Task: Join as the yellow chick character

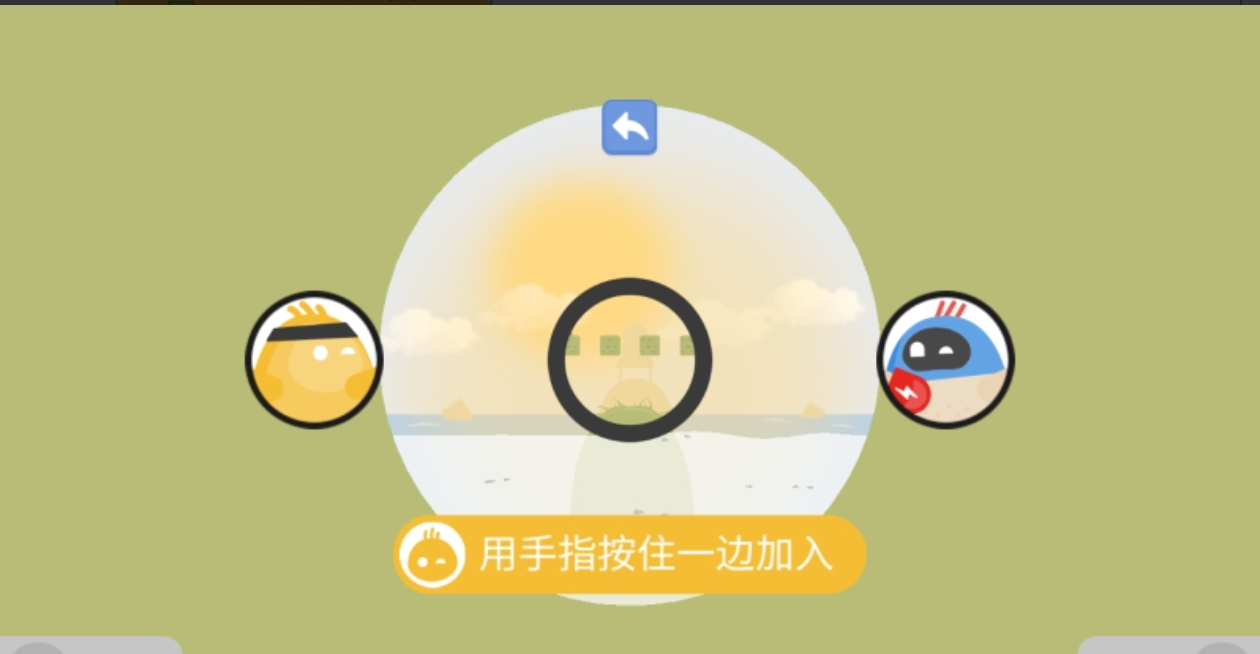Action: click(314, 360)
